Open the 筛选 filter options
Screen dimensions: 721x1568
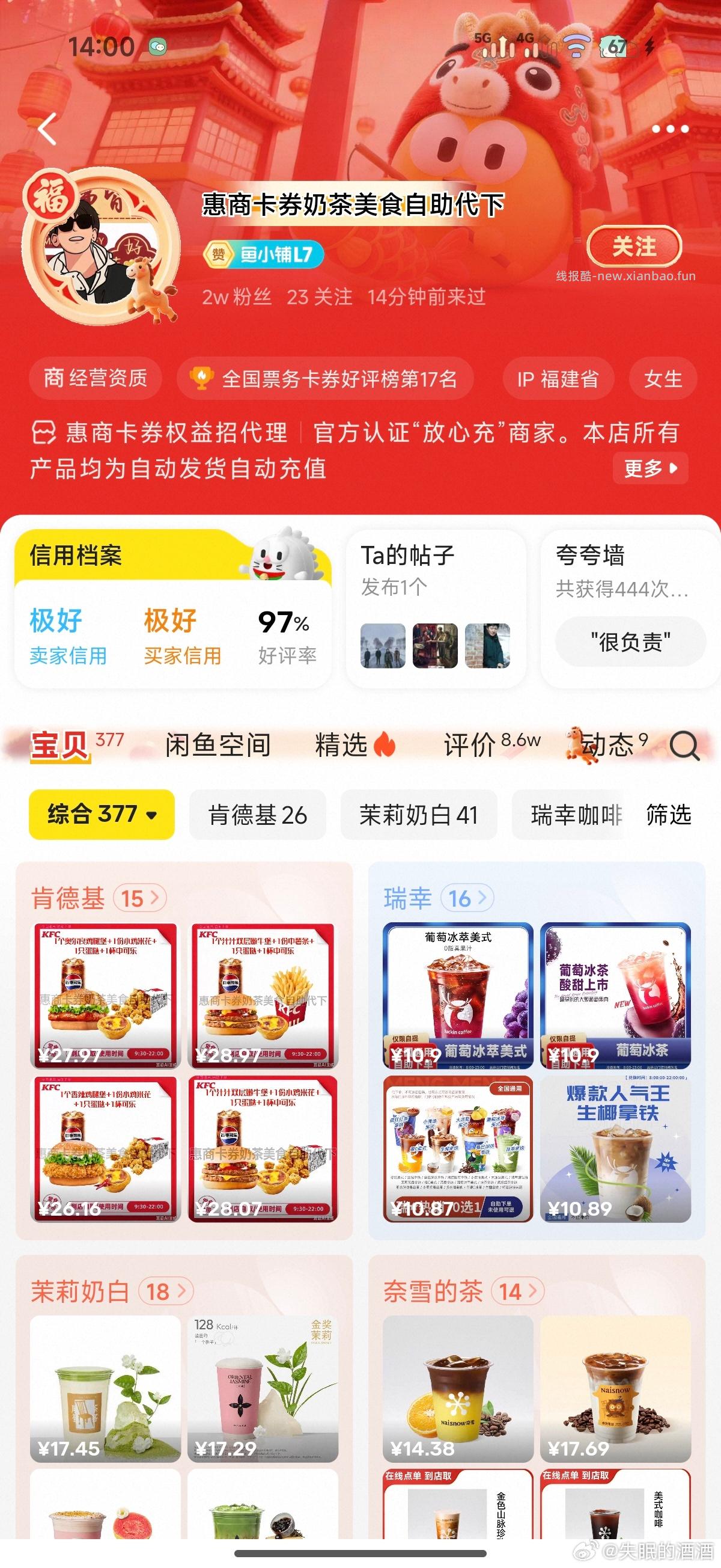(x=667, y=815)
